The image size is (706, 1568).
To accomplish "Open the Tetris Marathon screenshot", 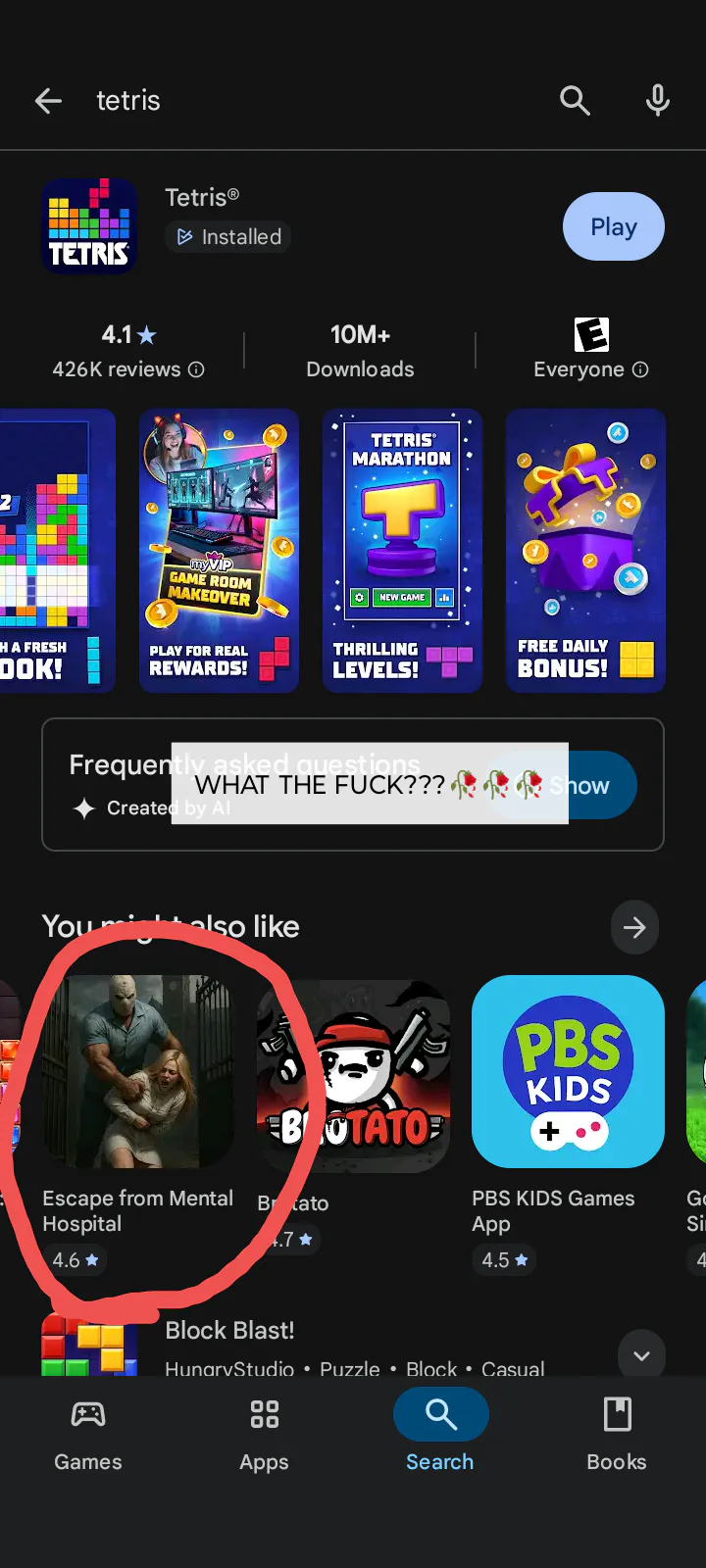I will tap(402, 551).
